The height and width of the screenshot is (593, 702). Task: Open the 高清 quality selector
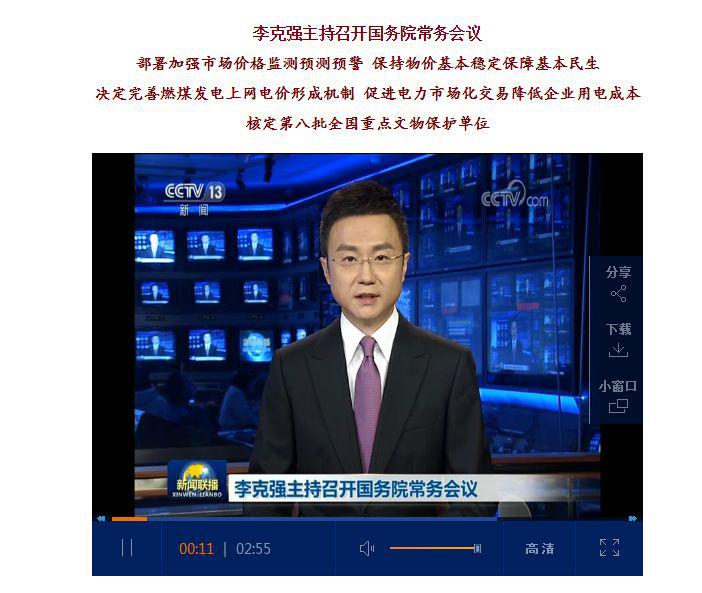click(x=539, y=548)
